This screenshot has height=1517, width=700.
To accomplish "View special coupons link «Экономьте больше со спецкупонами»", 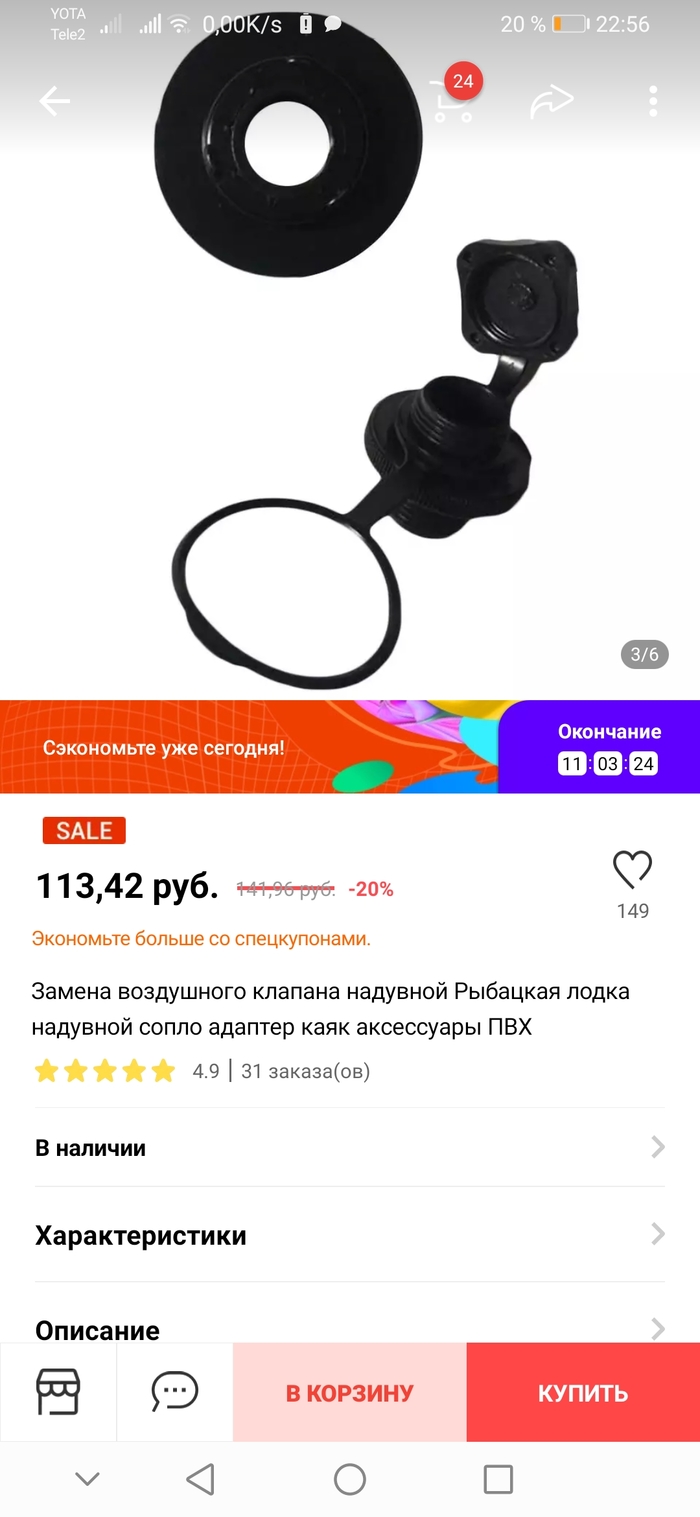I will (201, 939).
